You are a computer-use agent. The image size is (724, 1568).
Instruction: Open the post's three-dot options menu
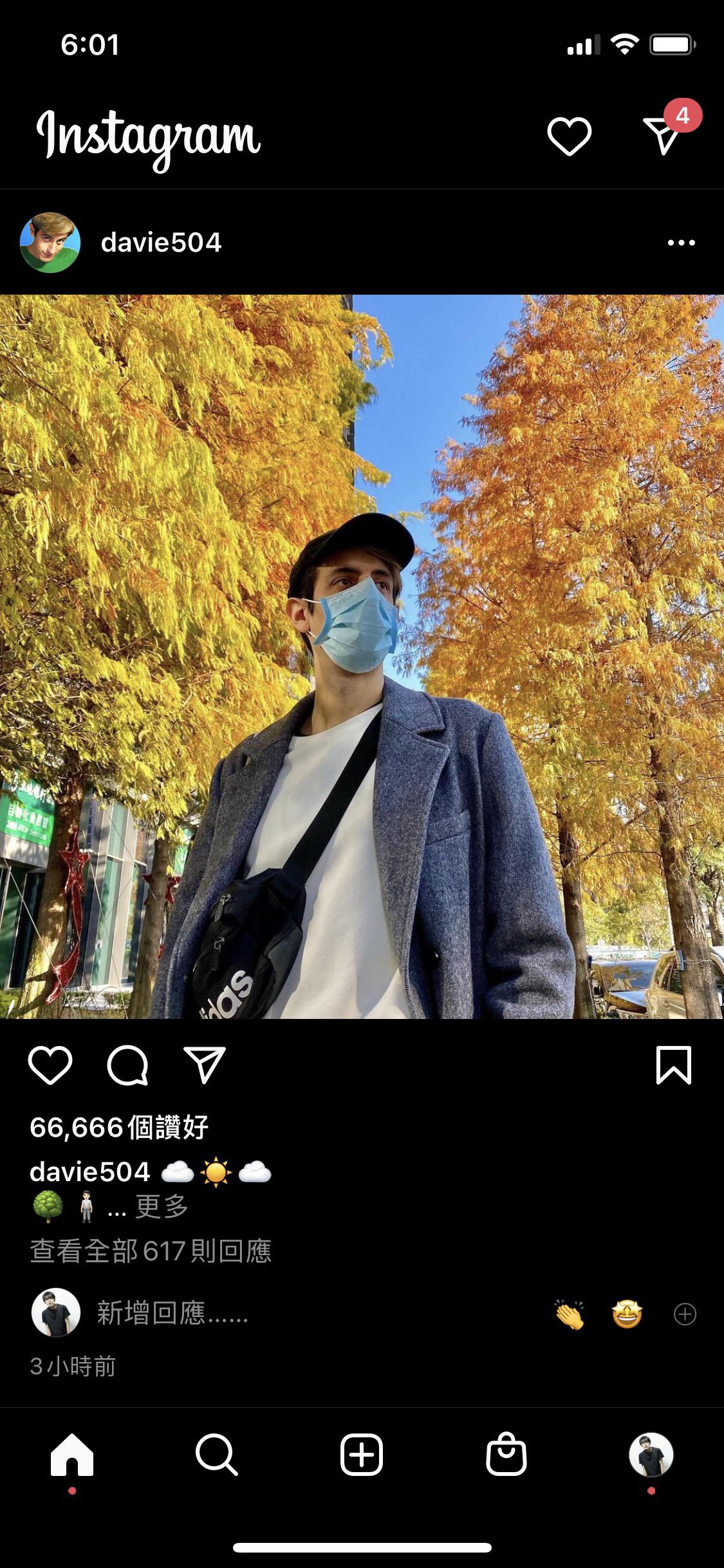(681, 243)
